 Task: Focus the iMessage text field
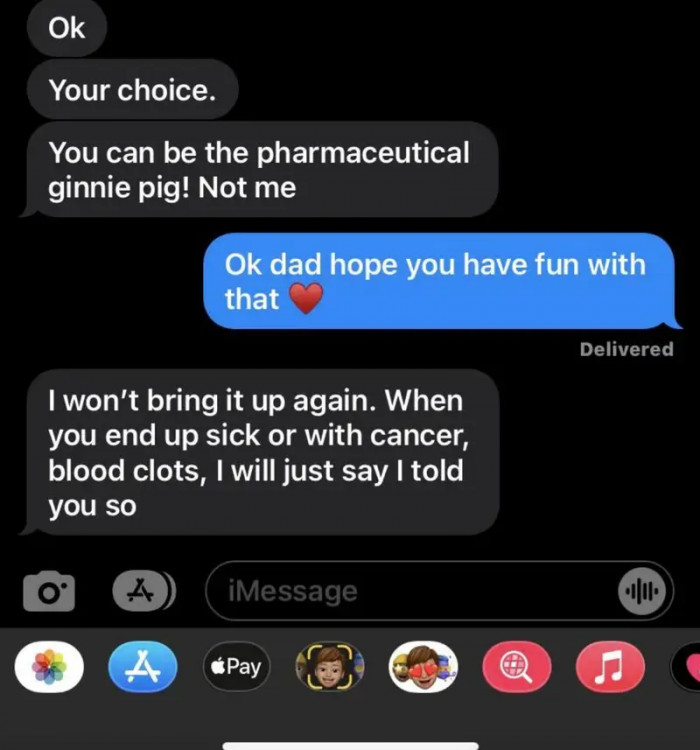410,591
